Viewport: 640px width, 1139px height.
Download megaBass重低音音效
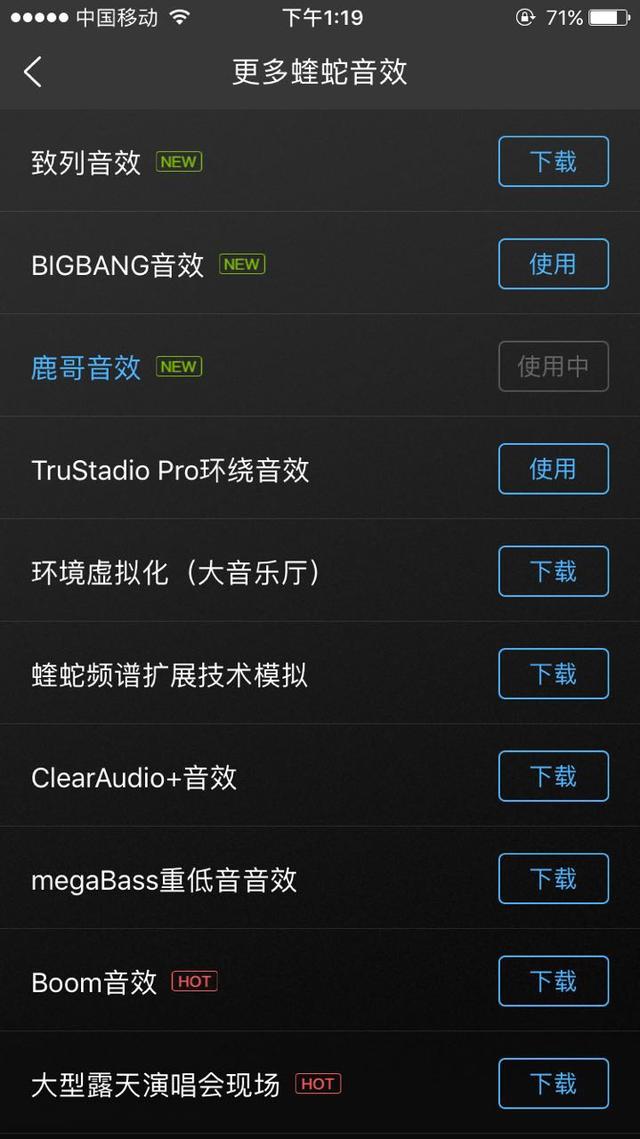554,878
